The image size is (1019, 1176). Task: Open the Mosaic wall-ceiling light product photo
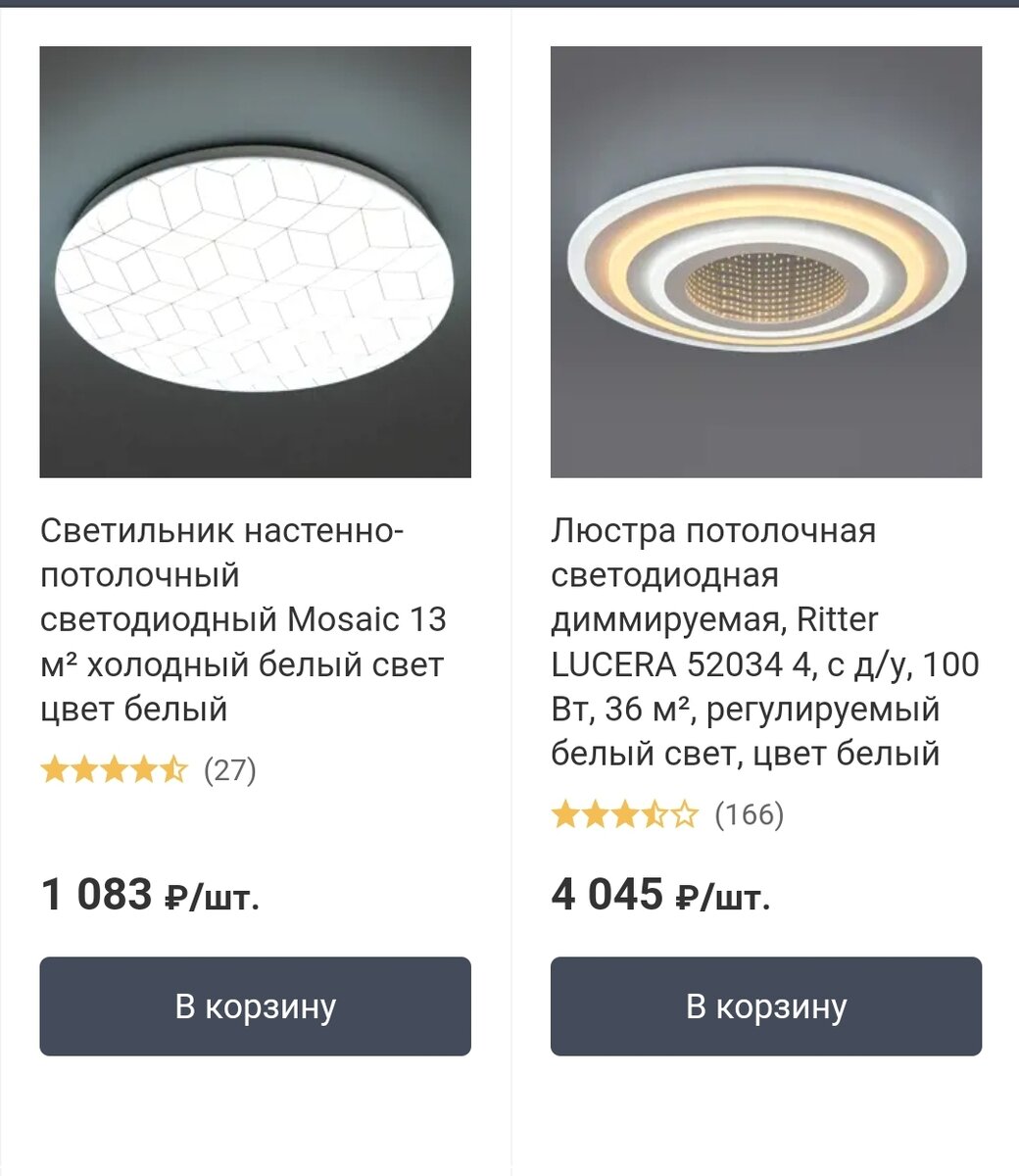click(x=255, y=262)
